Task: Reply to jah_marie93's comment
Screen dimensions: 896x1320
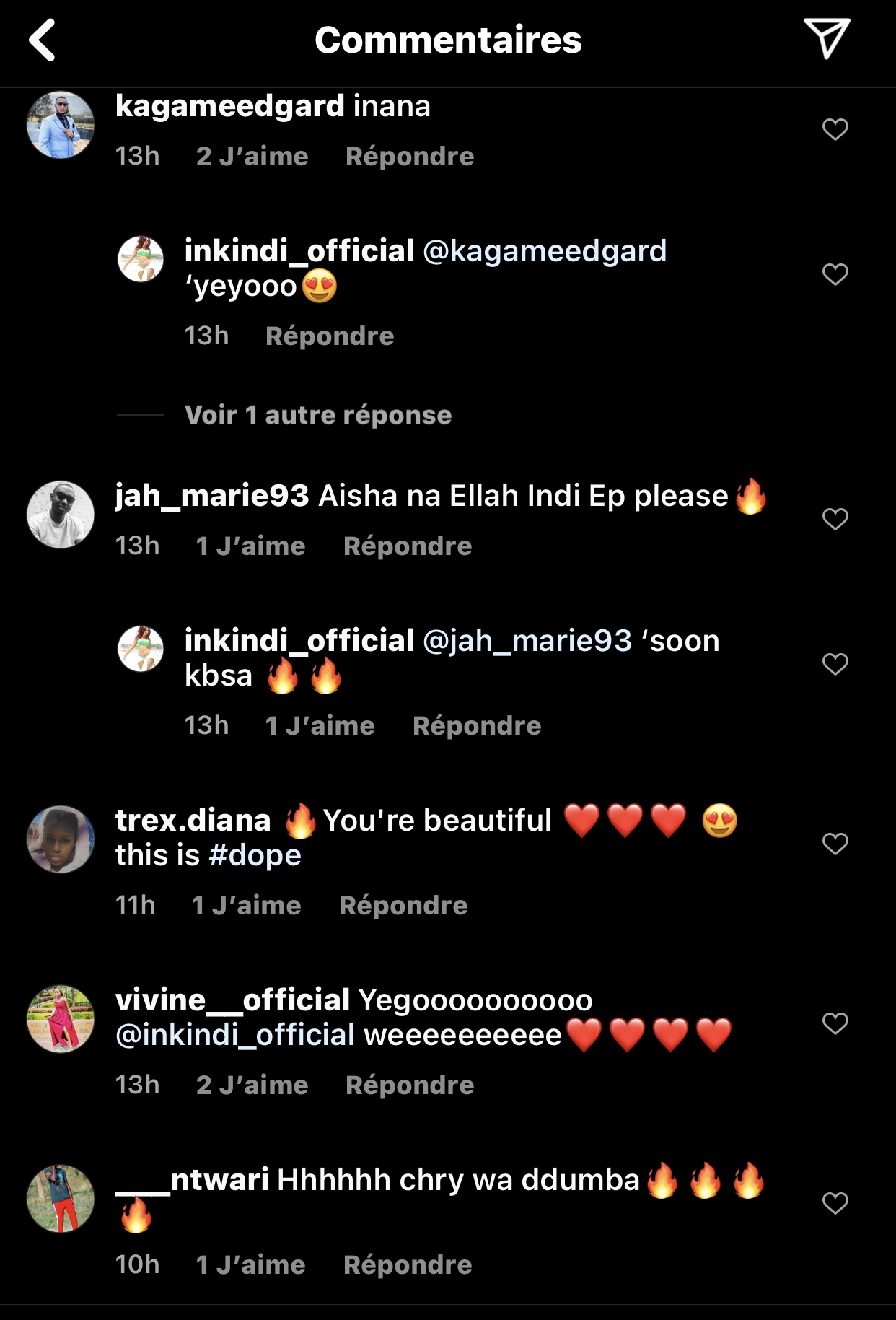Action: [407, 546]
